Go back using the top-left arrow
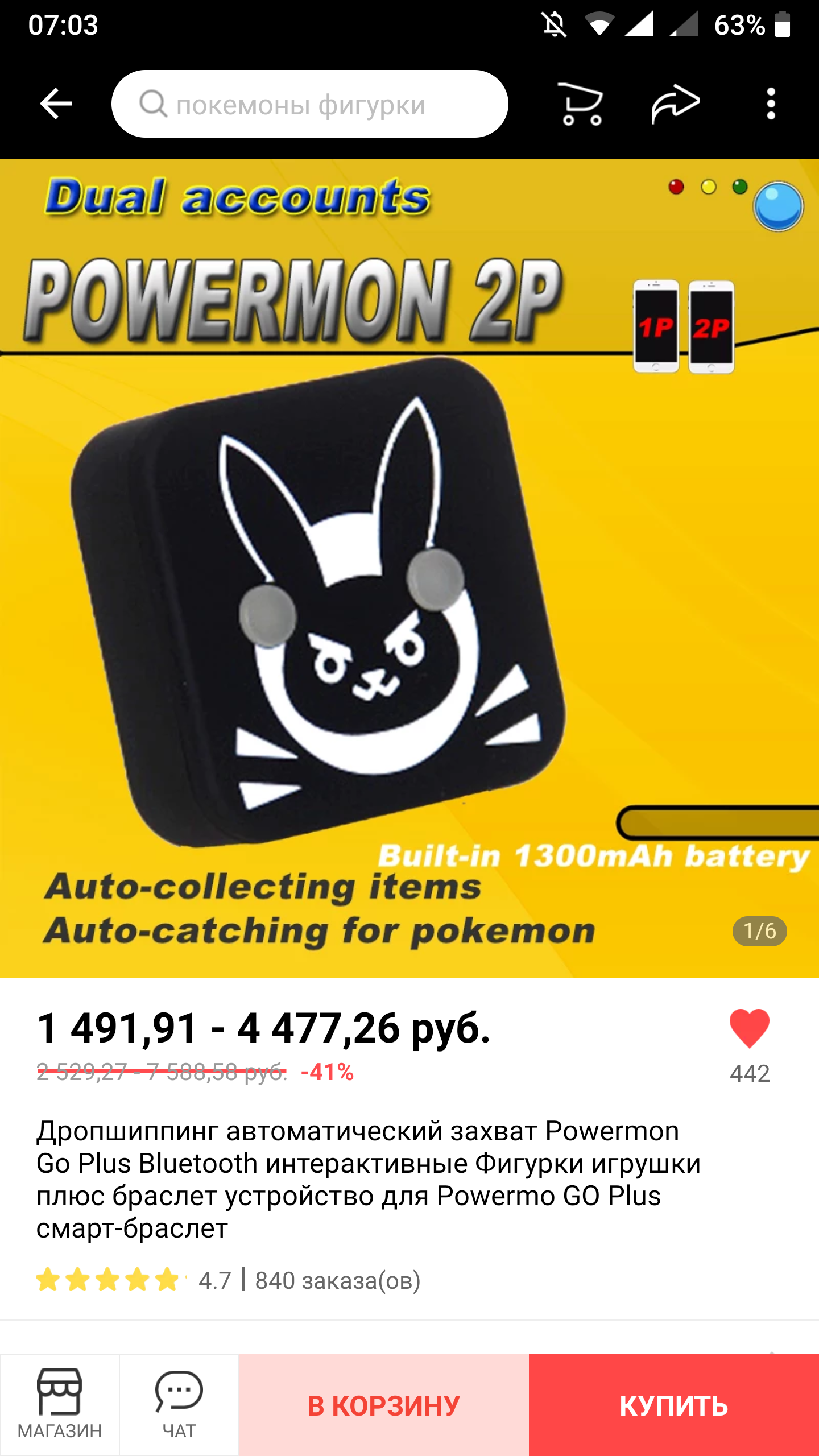The width and height of the screenshot is (819, 1456). [x=56, y=104]
